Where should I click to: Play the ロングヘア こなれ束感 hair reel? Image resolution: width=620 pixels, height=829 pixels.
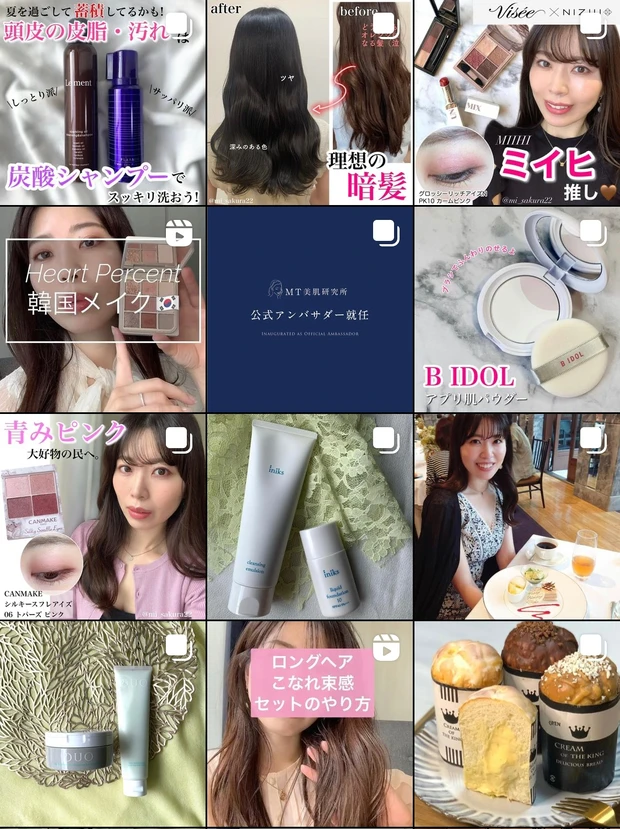click(310, 725)
